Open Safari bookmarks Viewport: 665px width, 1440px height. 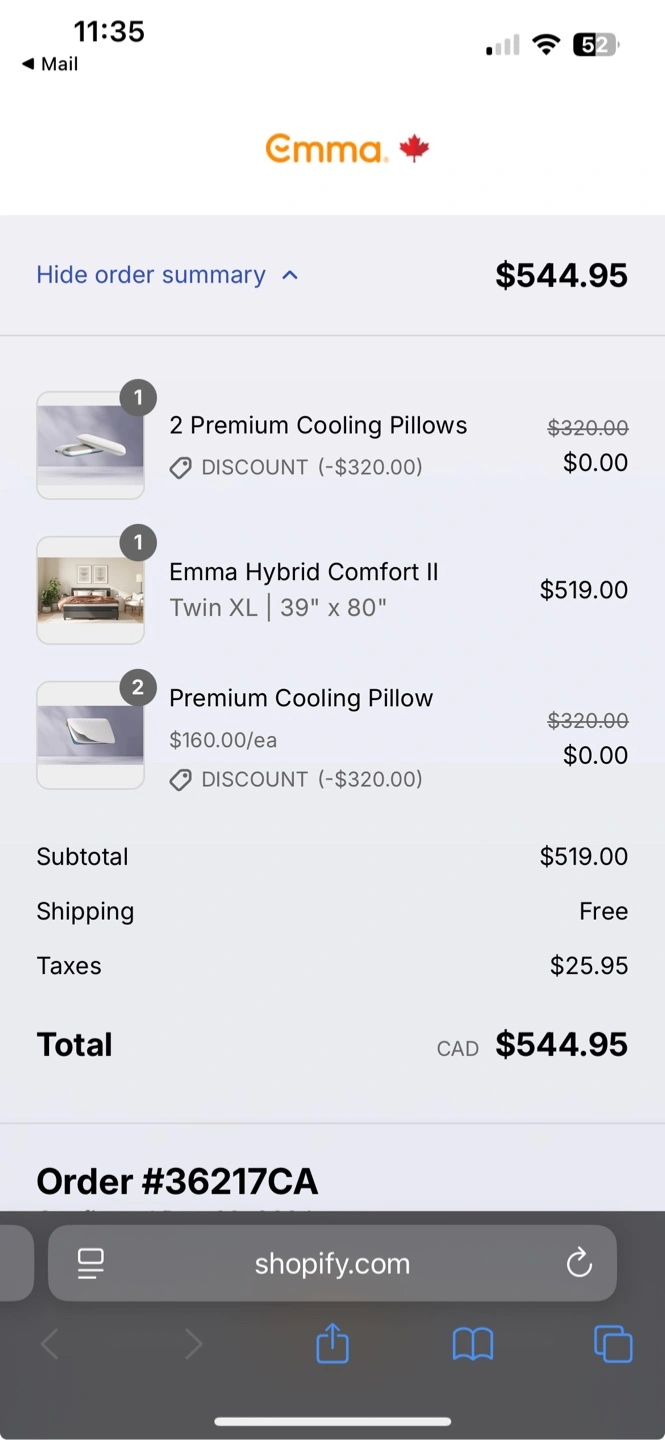(473, 1343)
